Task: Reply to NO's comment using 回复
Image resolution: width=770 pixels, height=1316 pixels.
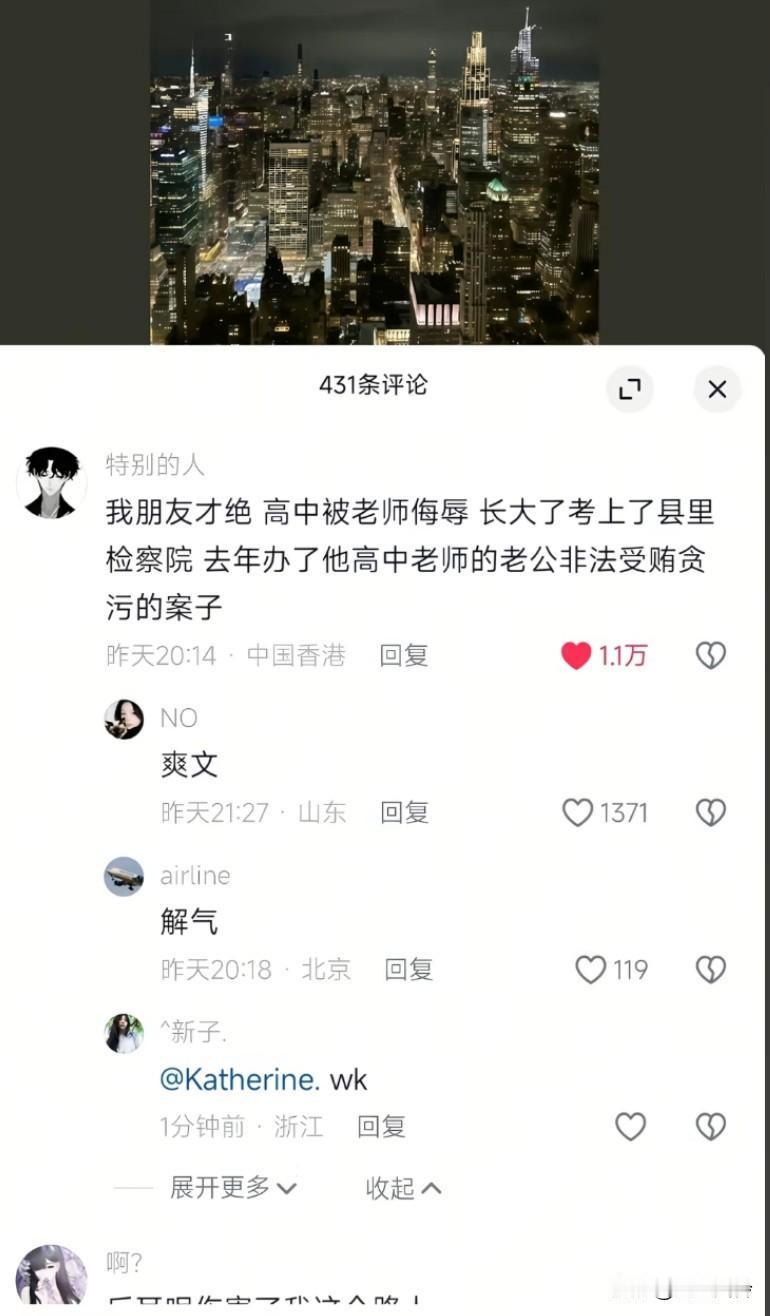Action: pos(403,813)
